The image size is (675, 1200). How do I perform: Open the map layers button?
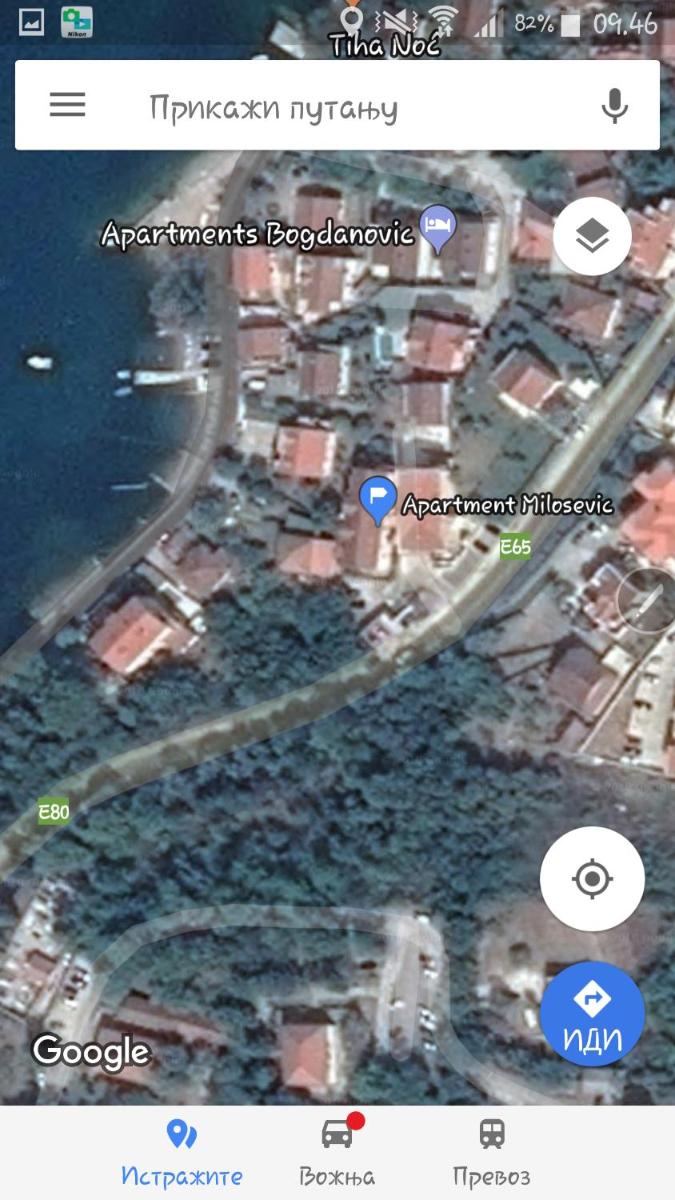pos(592,236)
